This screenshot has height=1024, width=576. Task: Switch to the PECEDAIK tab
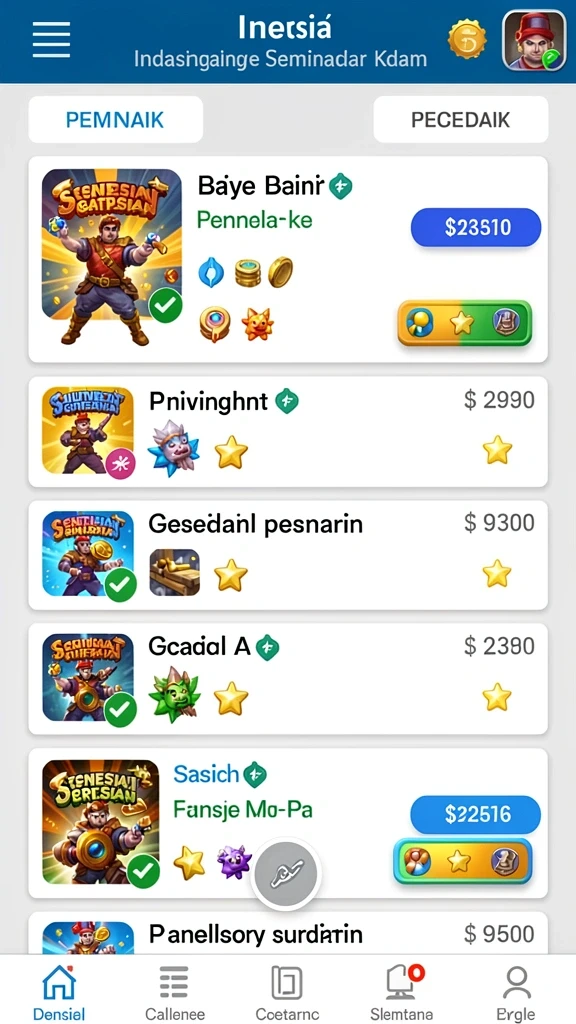(460, 120)
